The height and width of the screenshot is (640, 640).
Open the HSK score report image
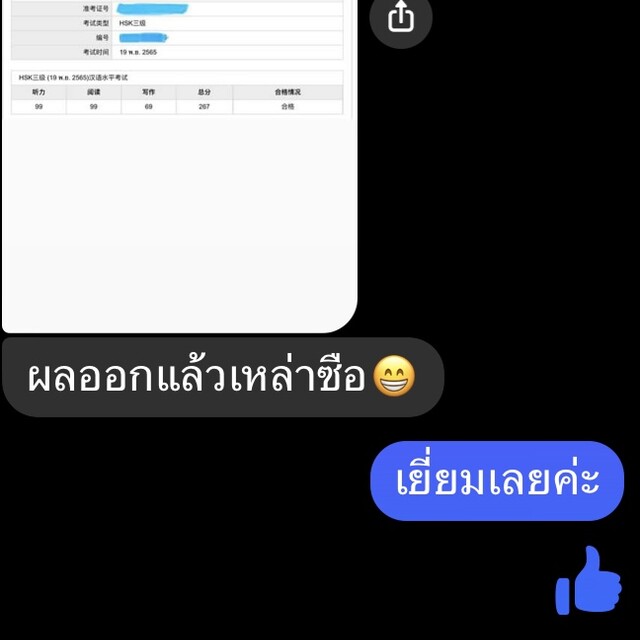pyautogui.click(x=178, y=160)
